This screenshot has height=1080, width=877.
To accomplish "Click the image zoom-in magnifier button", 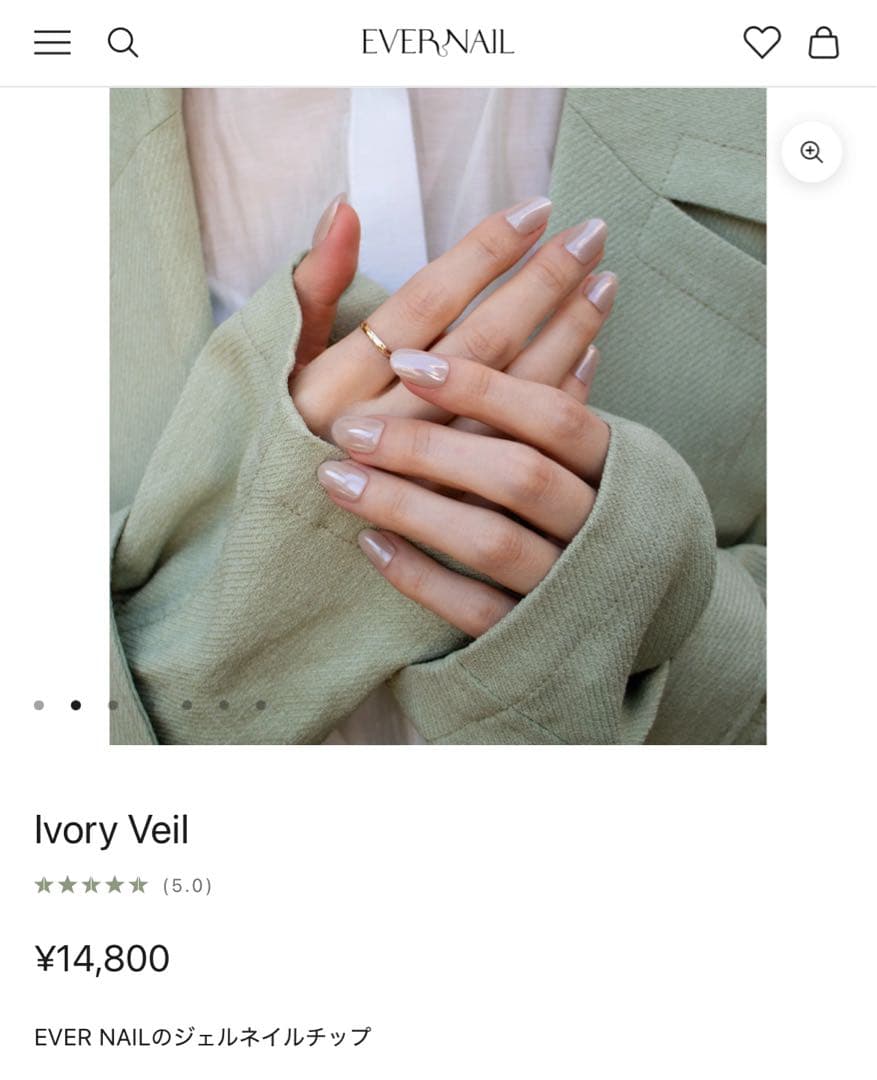I will [x=811, y=151].
